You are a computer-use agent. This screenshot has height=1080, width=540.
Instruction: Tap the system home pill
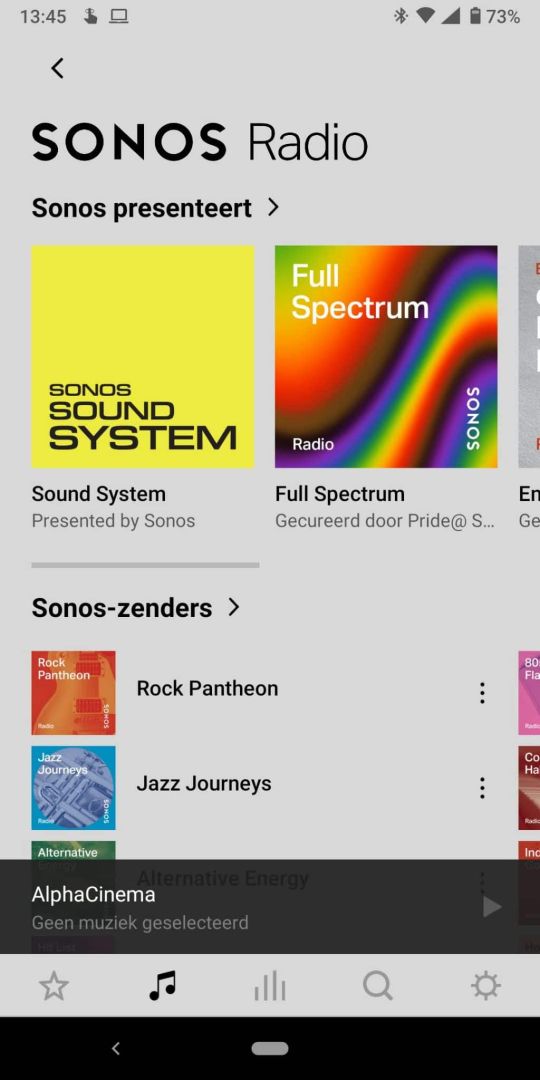[270, 1048]
